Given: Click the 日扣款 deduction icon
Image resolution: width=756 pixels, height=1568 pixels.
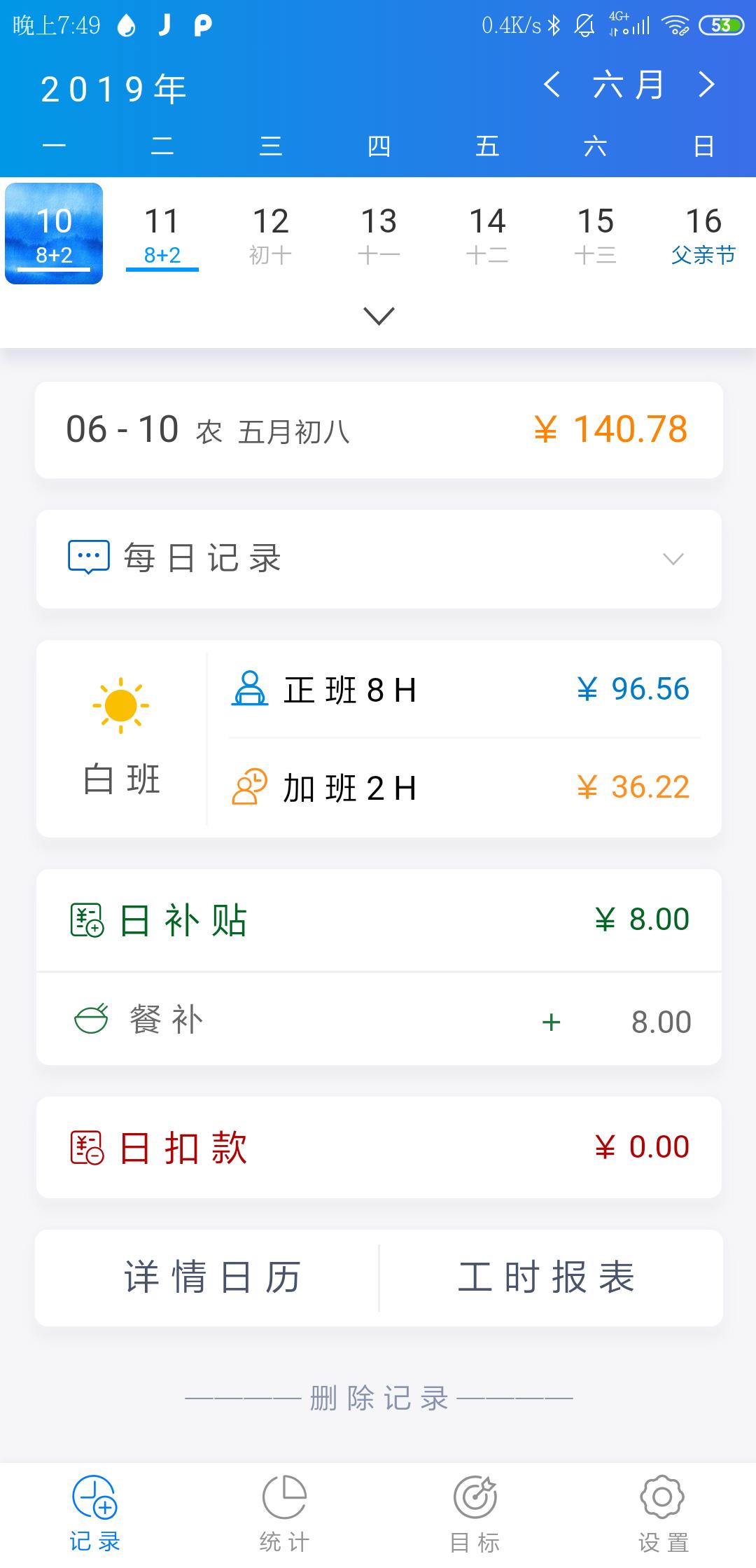Looking at the screenshot, I should point(87,1146).
